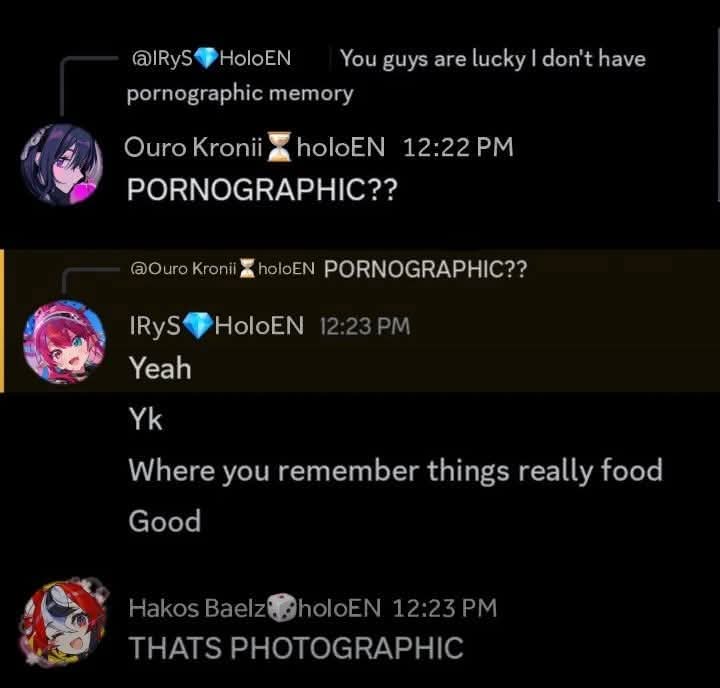Jump to the replied message 'PORNOGRAPHIC??' from Ouro Kronii

pyautogui.click(x=425, y=269)
